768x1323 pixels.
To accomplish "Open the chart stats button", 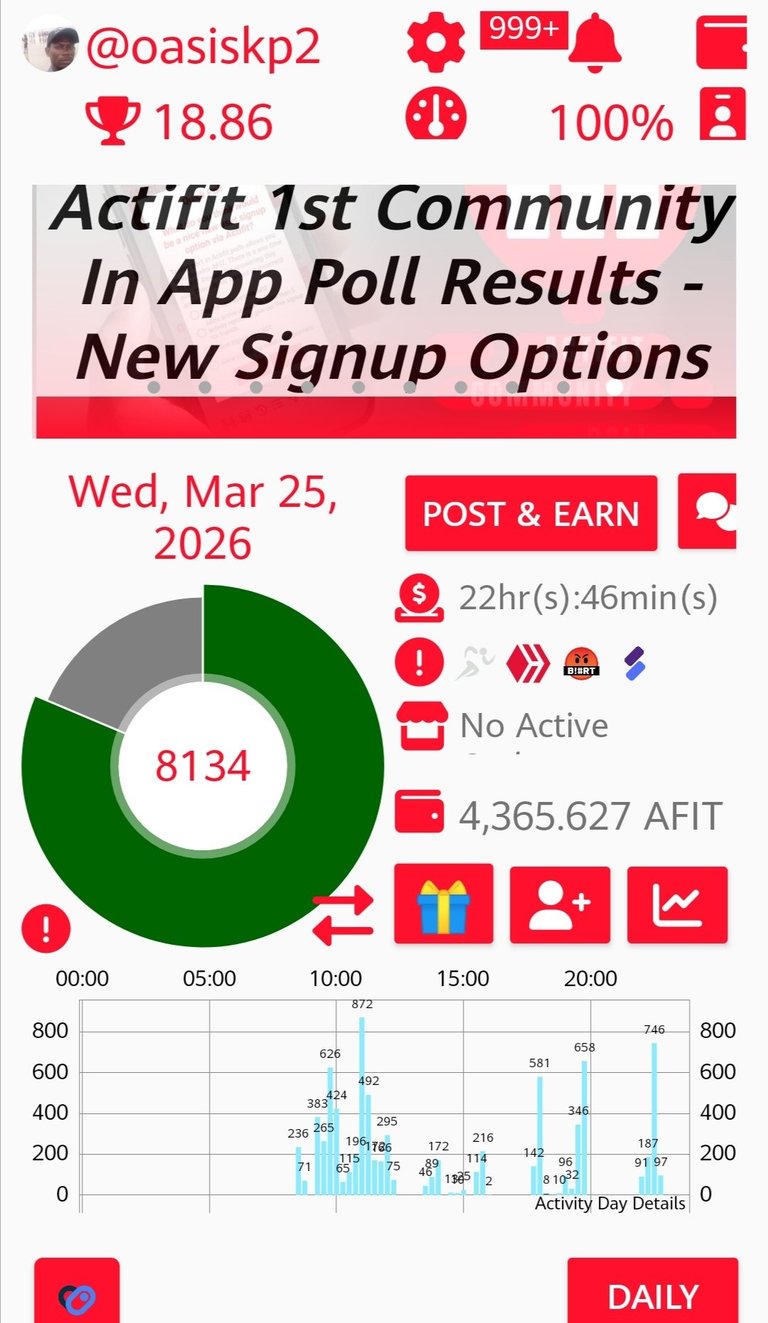I will (677, 904).
